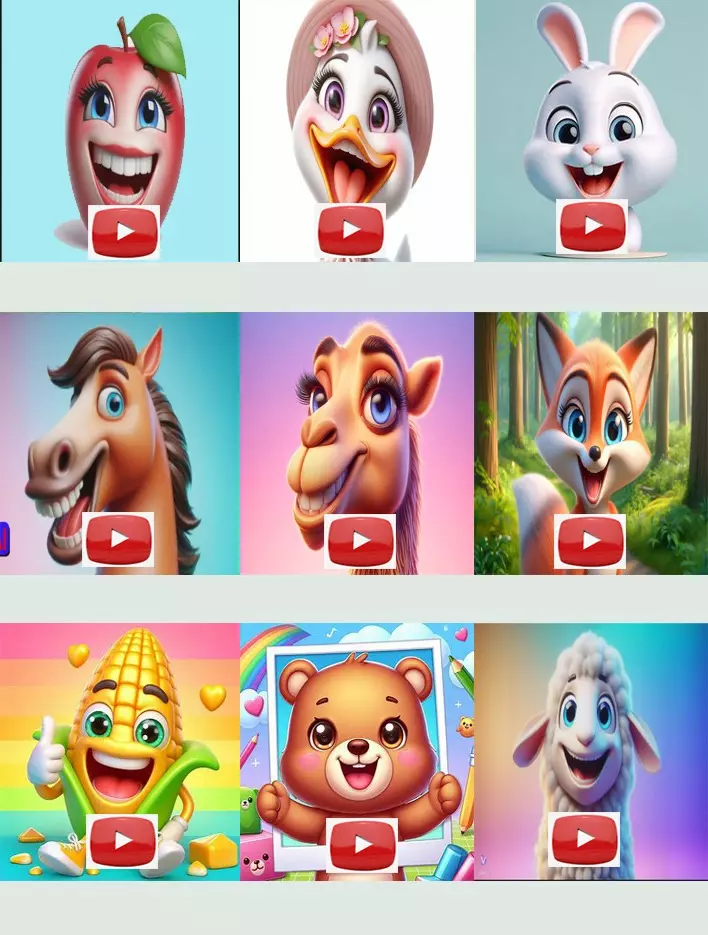Viewport: 708px width, 935px height.
Task: Play the white bunny video
Action: 591,227
